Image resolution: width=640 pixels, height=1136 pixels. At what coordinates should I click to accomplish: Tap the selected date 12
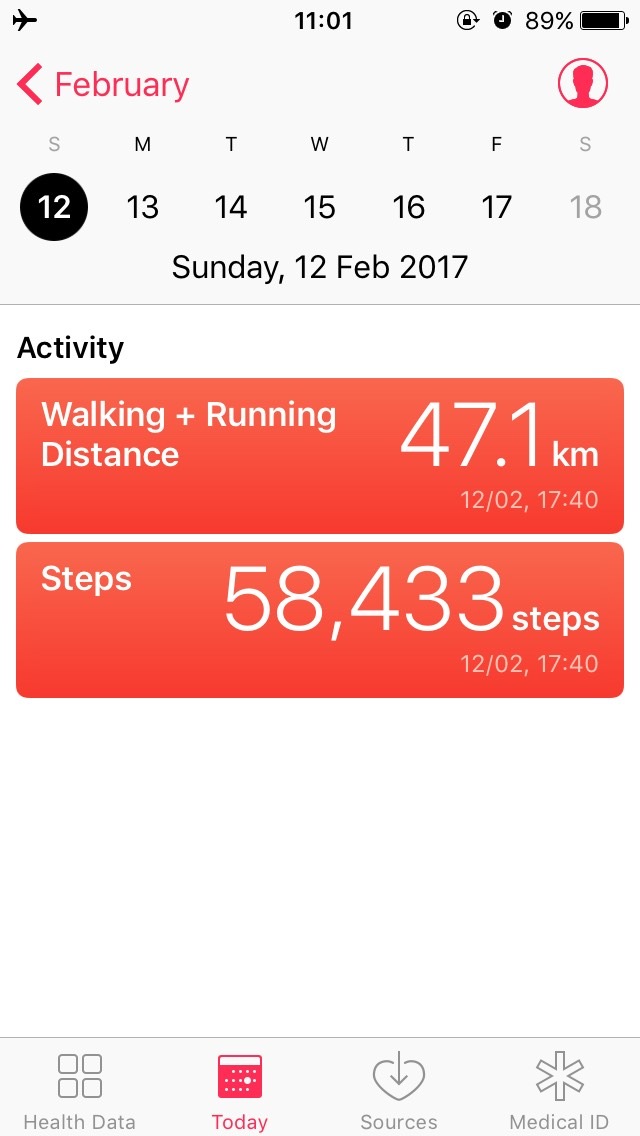point(54,207)
